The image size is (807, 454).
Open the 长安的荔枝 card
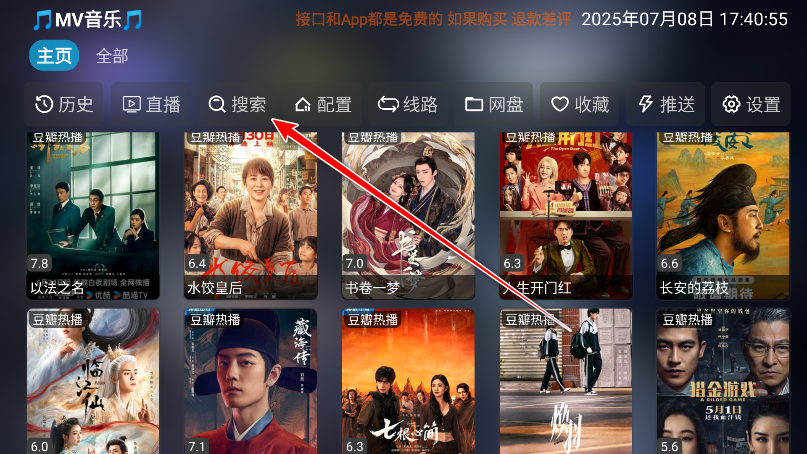723,213
